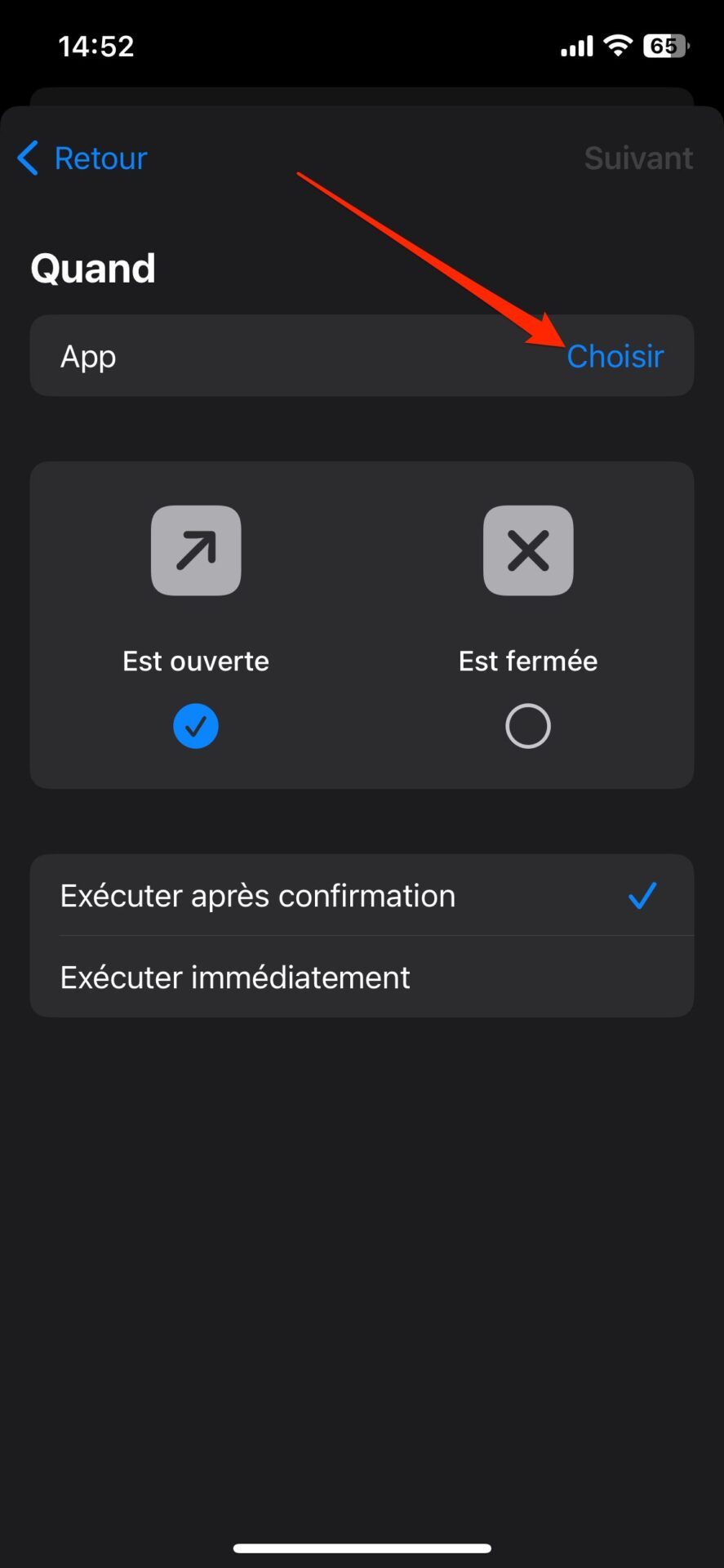Tap Choisir to pick an app
This screenshot has width=724, height=1568.
(x=615, y=356)
